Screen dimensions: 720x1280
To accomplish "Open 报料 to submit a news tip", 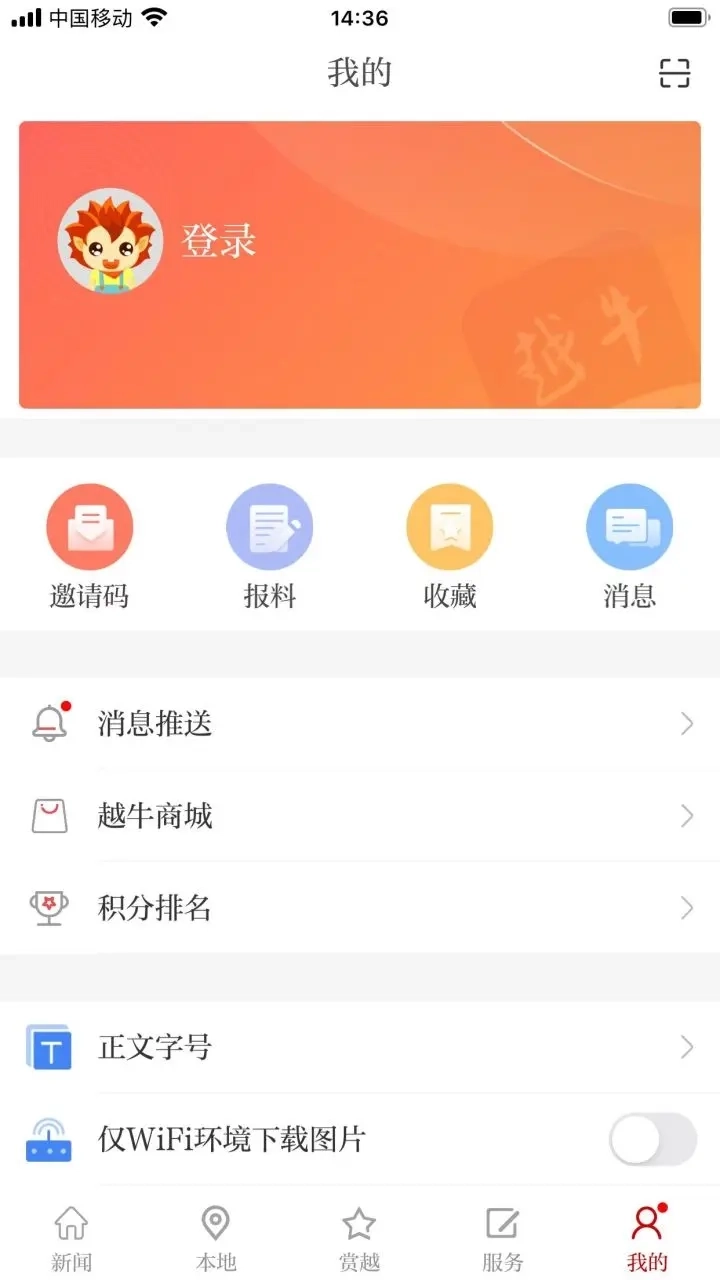I will pos(270,525).
